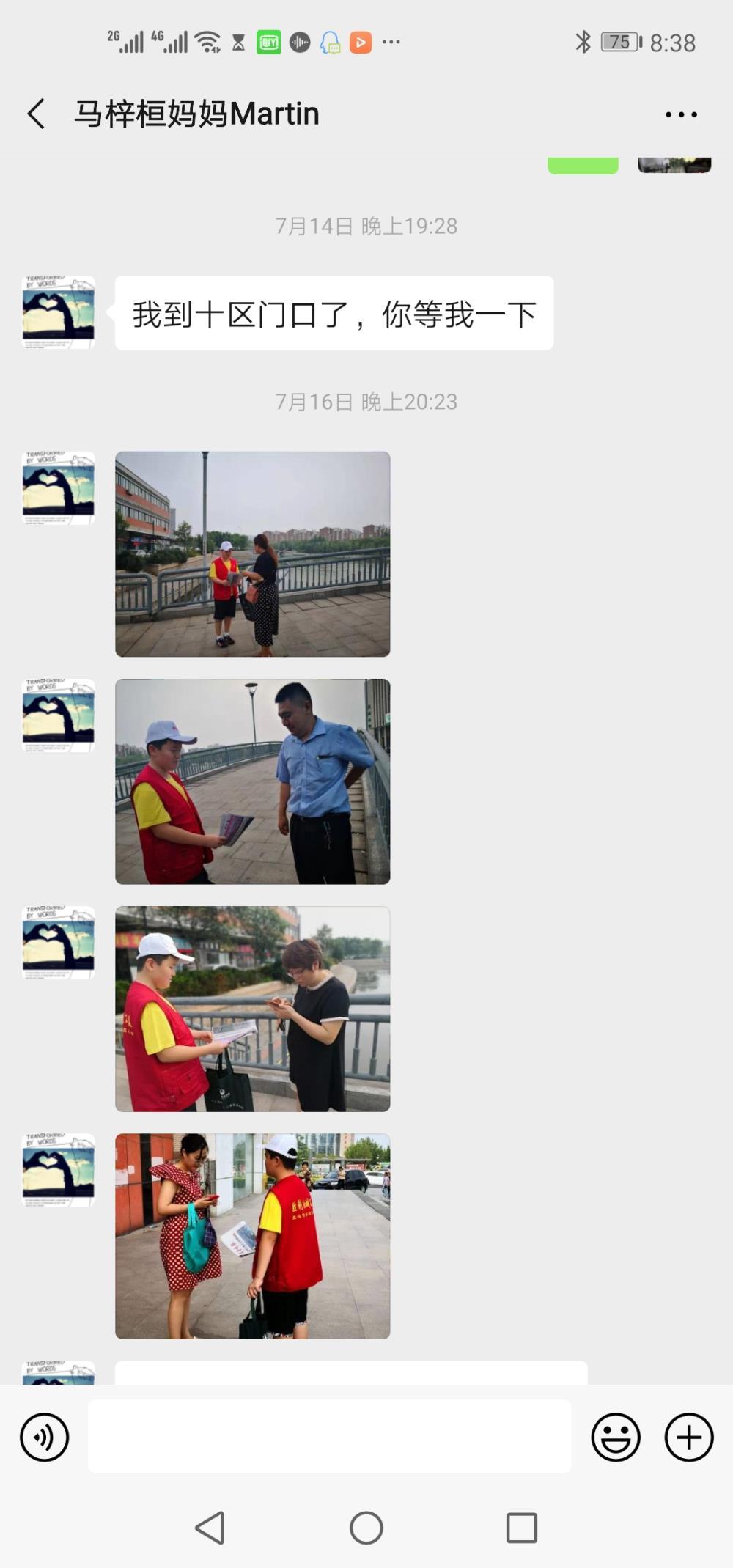Open the sender's avatar beside the text message
The image size is (733, 1568).
pyautogui.click(x=59, y=312)
